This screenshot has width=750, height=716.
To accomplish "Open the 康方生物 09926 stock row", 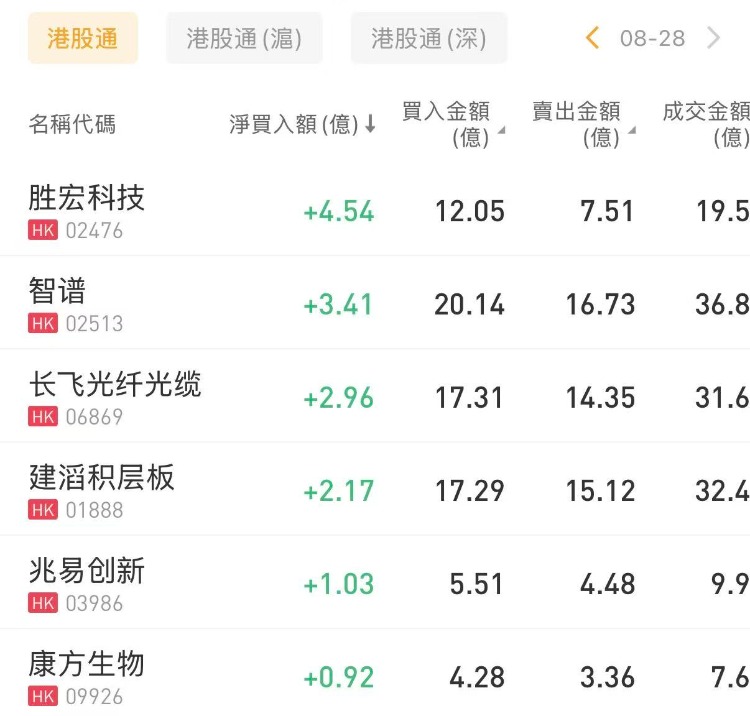I will tap(375, 673).
